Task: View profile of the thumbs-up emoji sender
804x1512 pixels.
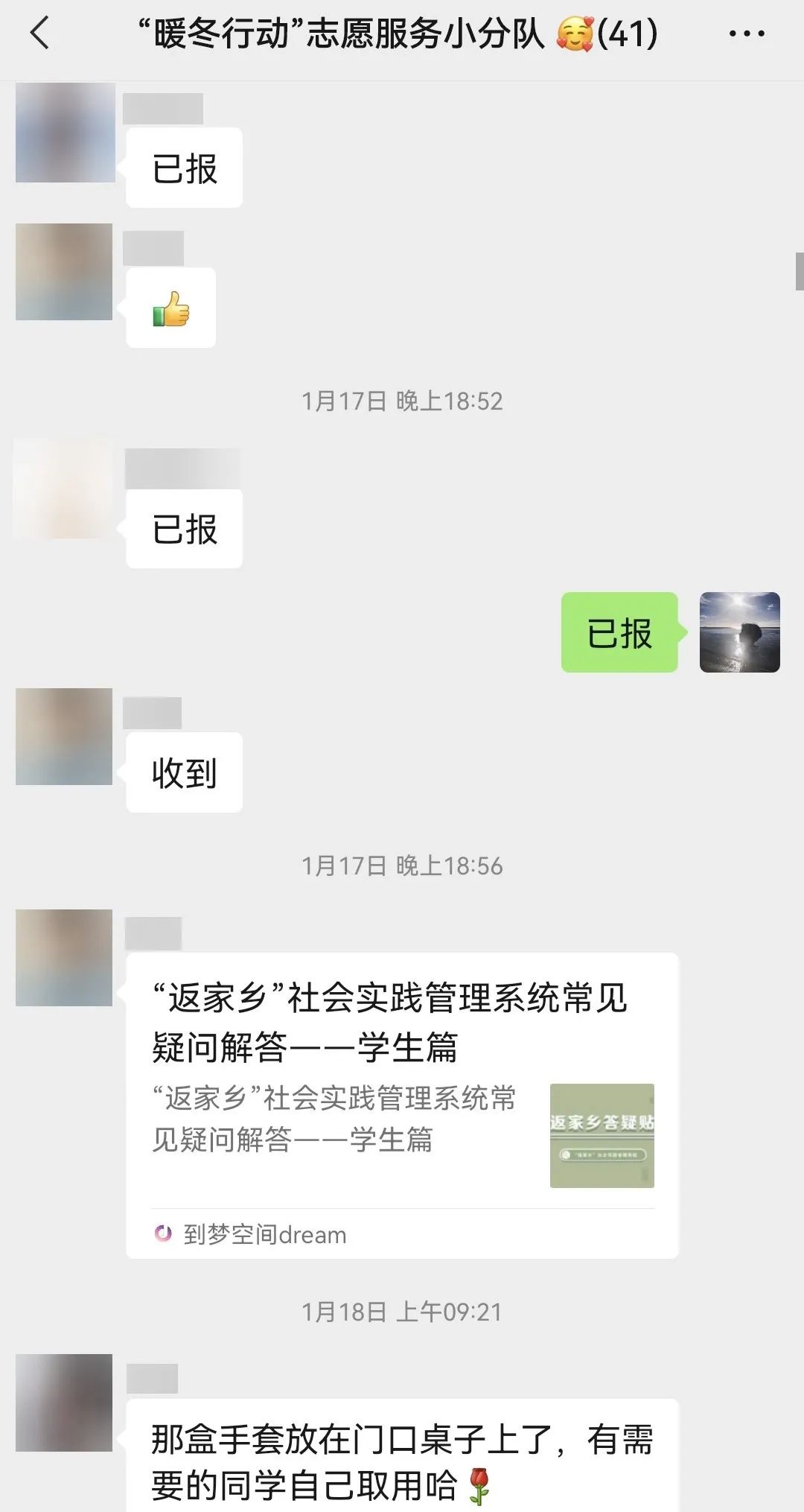Action: tap(64, 272)
